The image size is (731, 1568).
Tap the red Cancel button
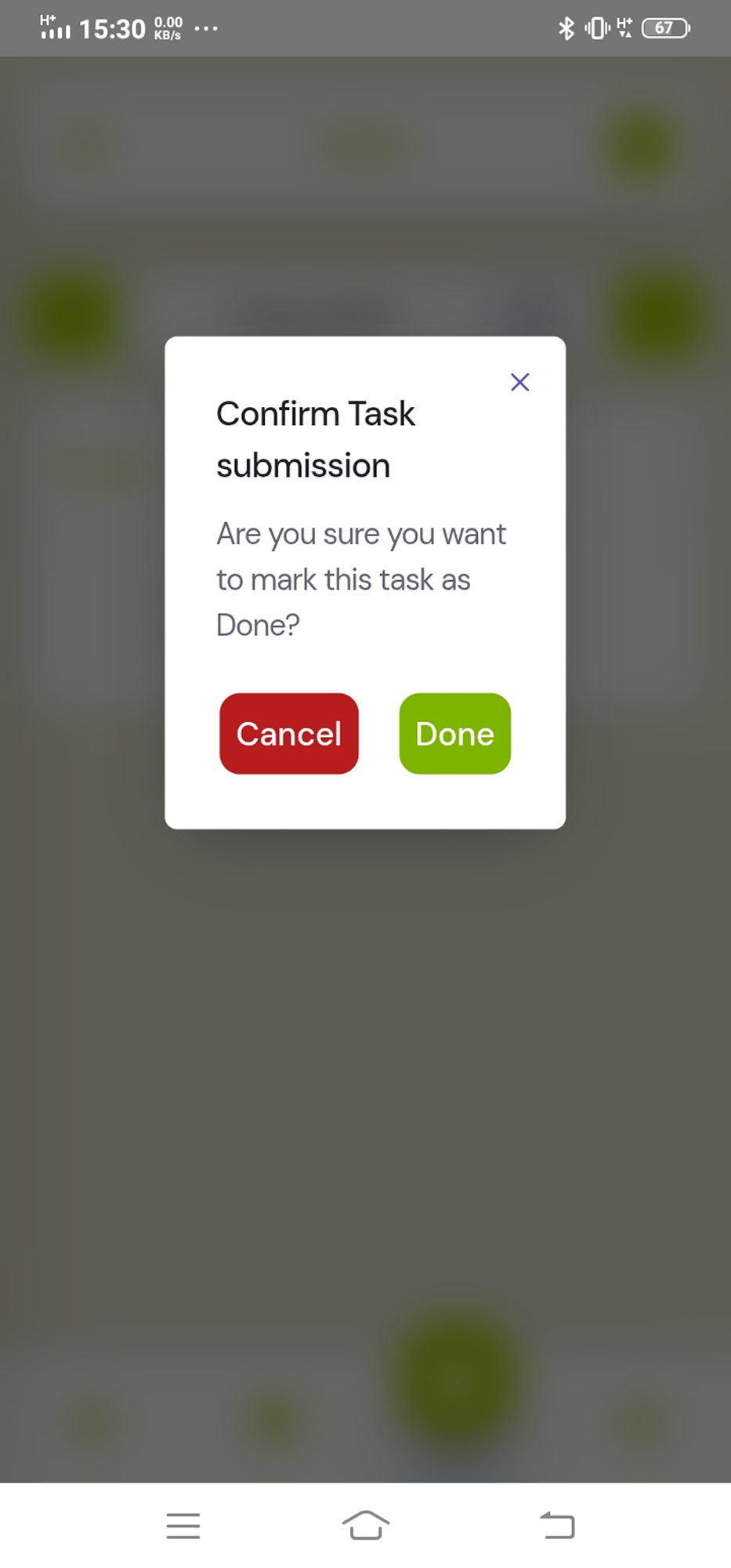[x=289, y=734]
